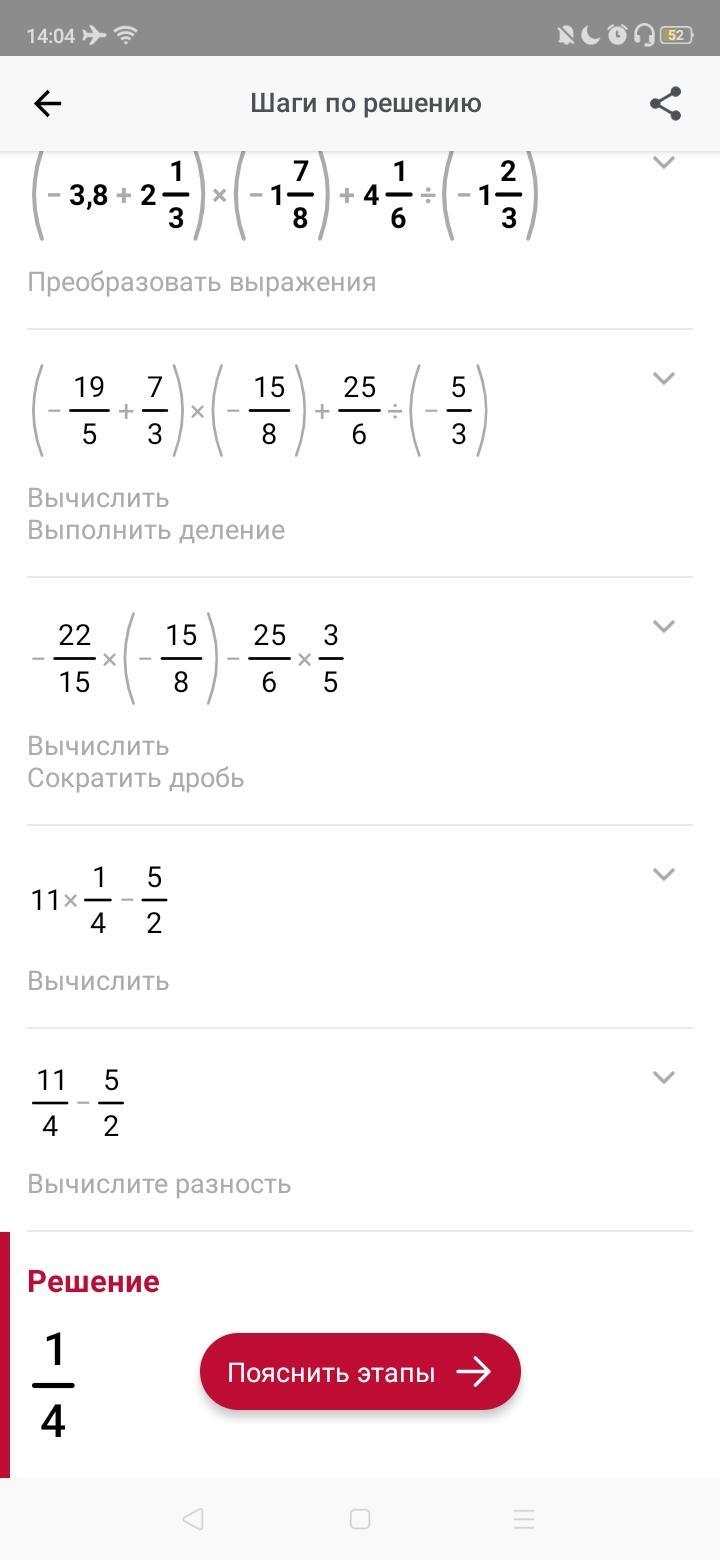Tap the system home button
Image resolution: width=720 pixels, height=1560 pixels.
coord(360,1519)
